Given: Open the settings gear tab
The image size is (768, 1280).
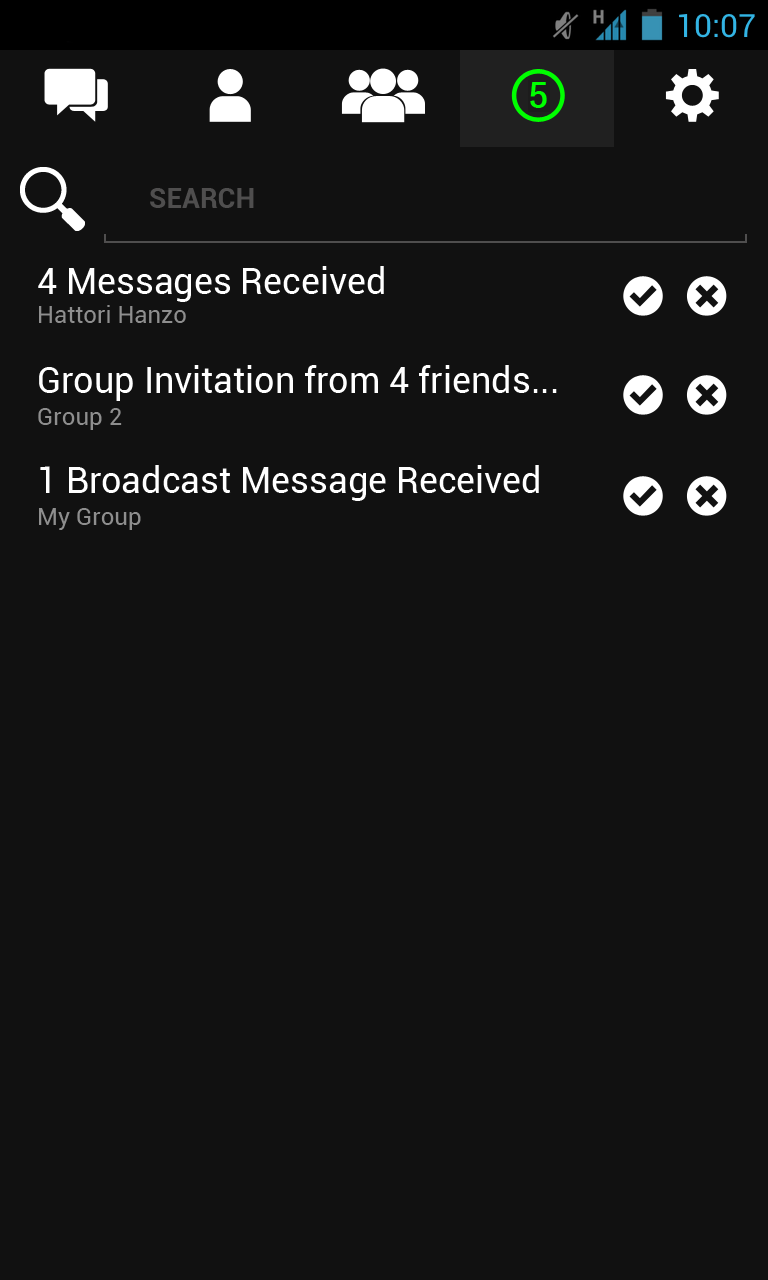Looking at the screenshot, I should tap(692, 97).
